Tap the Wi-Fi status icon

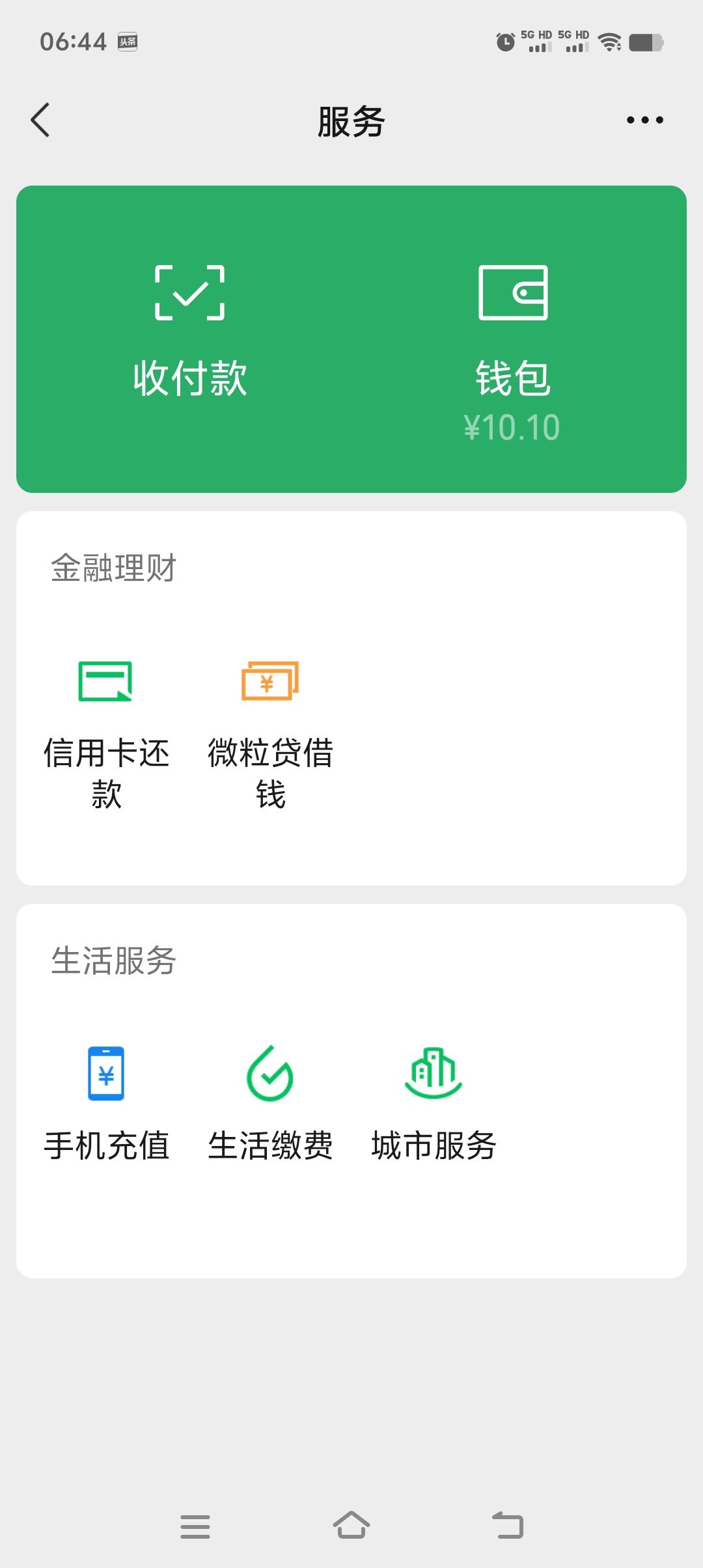click(x=609, y=41)
